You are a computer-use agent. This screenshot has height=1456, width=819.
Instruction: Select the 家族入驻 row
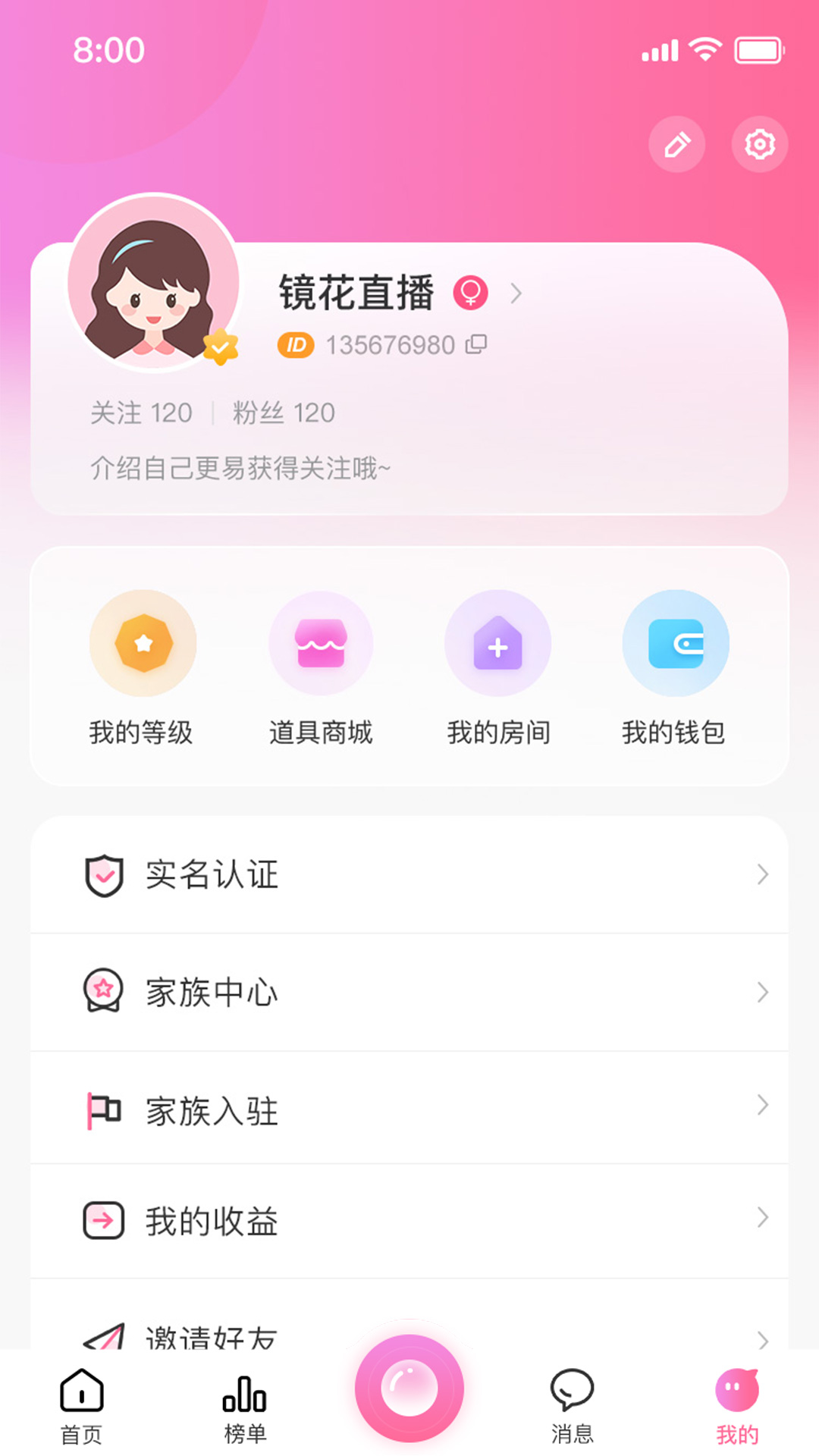click(409, 1109)
